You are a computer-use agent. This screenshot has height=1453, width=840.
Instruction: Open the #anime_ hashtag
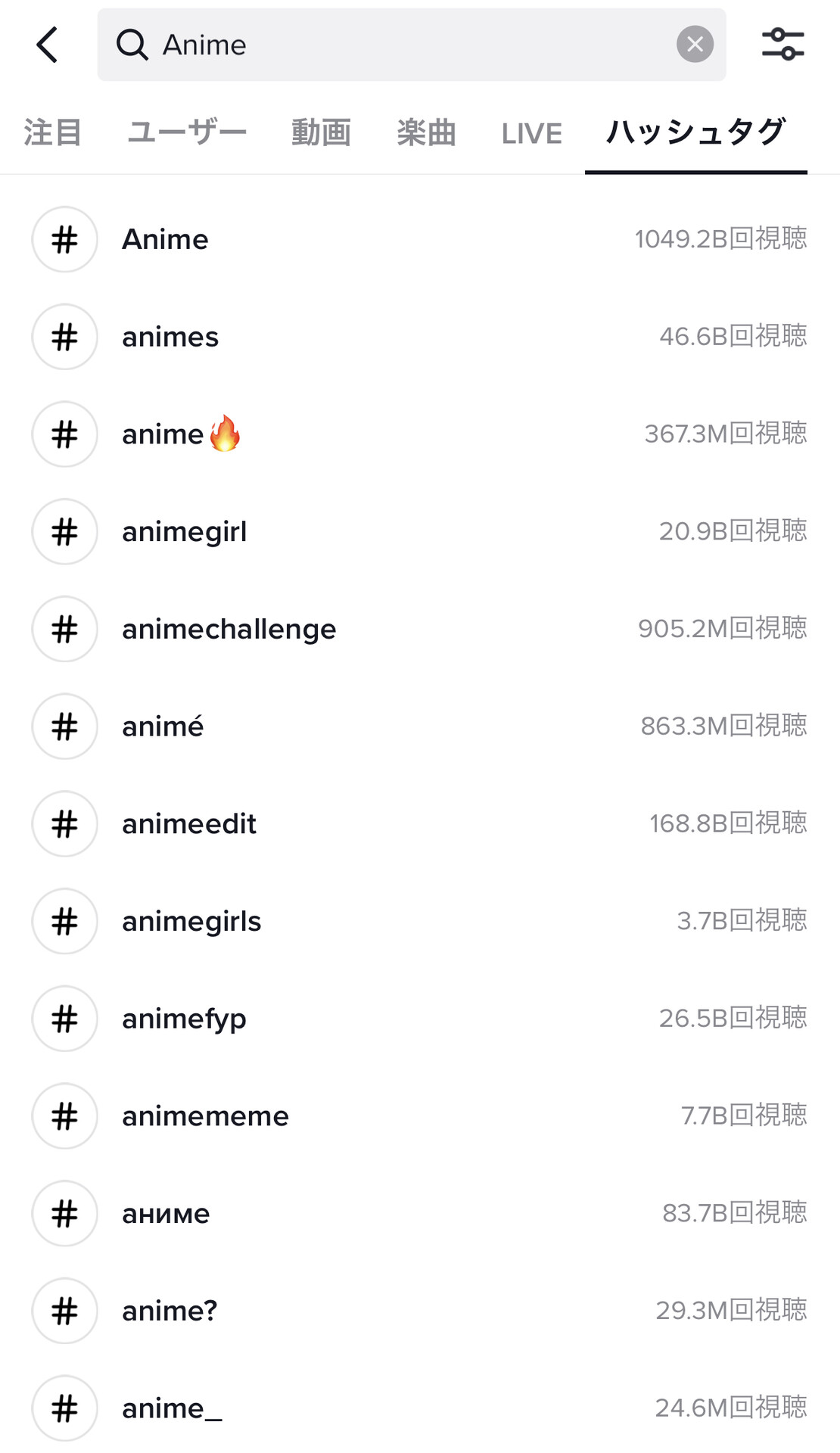pos(420,1408)
